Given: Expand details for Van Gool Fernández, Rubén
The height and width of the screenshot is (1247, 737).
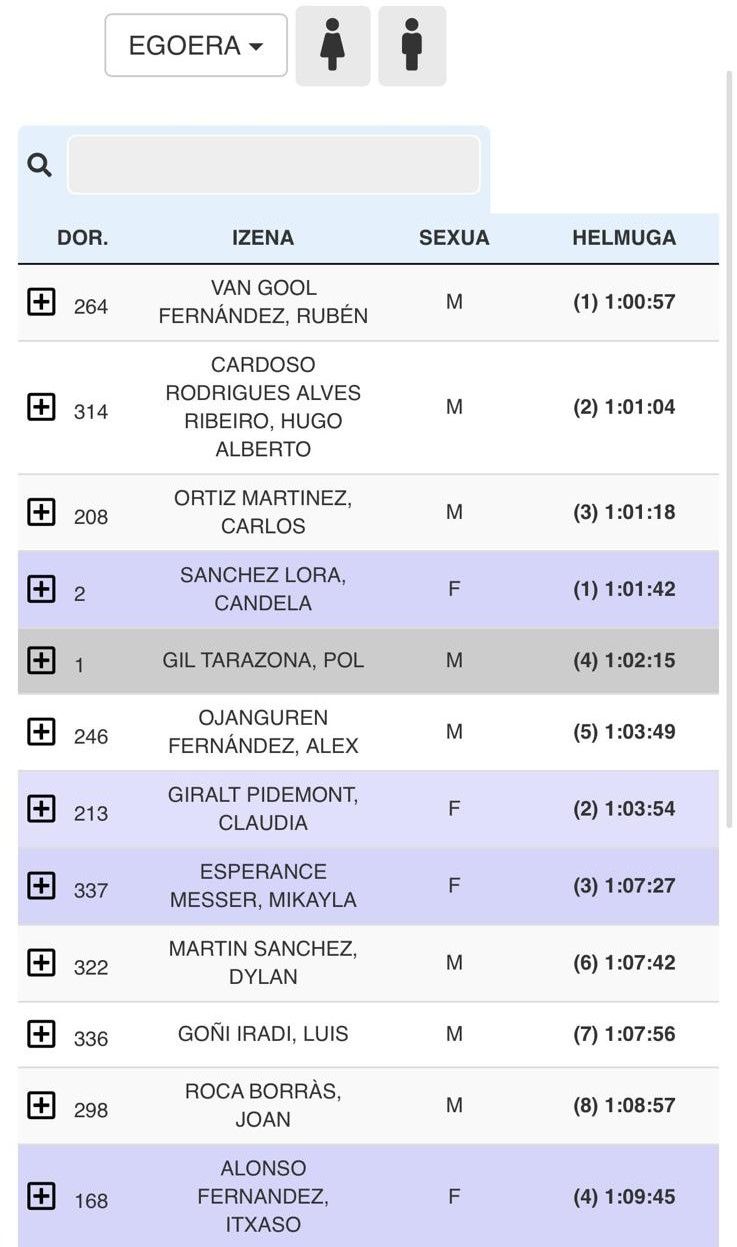Looking at the screenshot, I should click(41, 301).
